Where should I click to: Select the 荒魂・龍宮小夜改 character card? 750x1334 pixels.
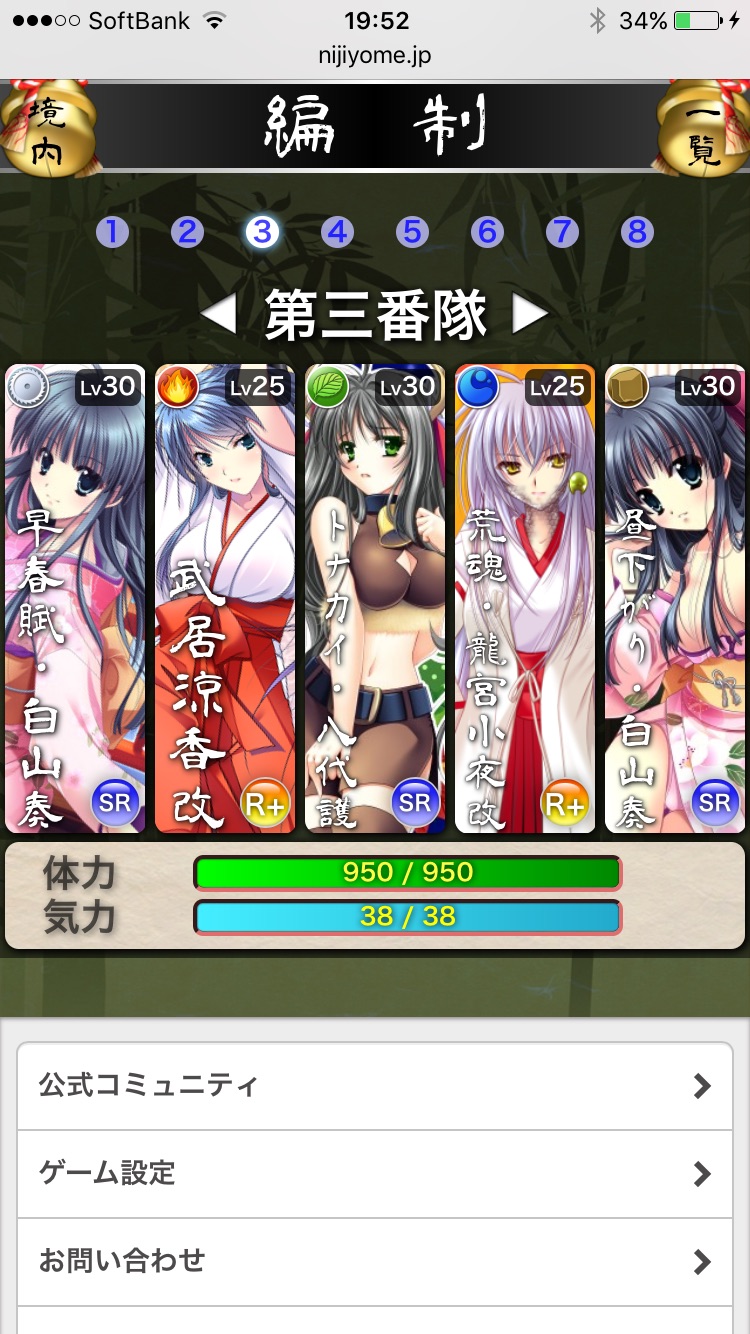click(525, 598)
